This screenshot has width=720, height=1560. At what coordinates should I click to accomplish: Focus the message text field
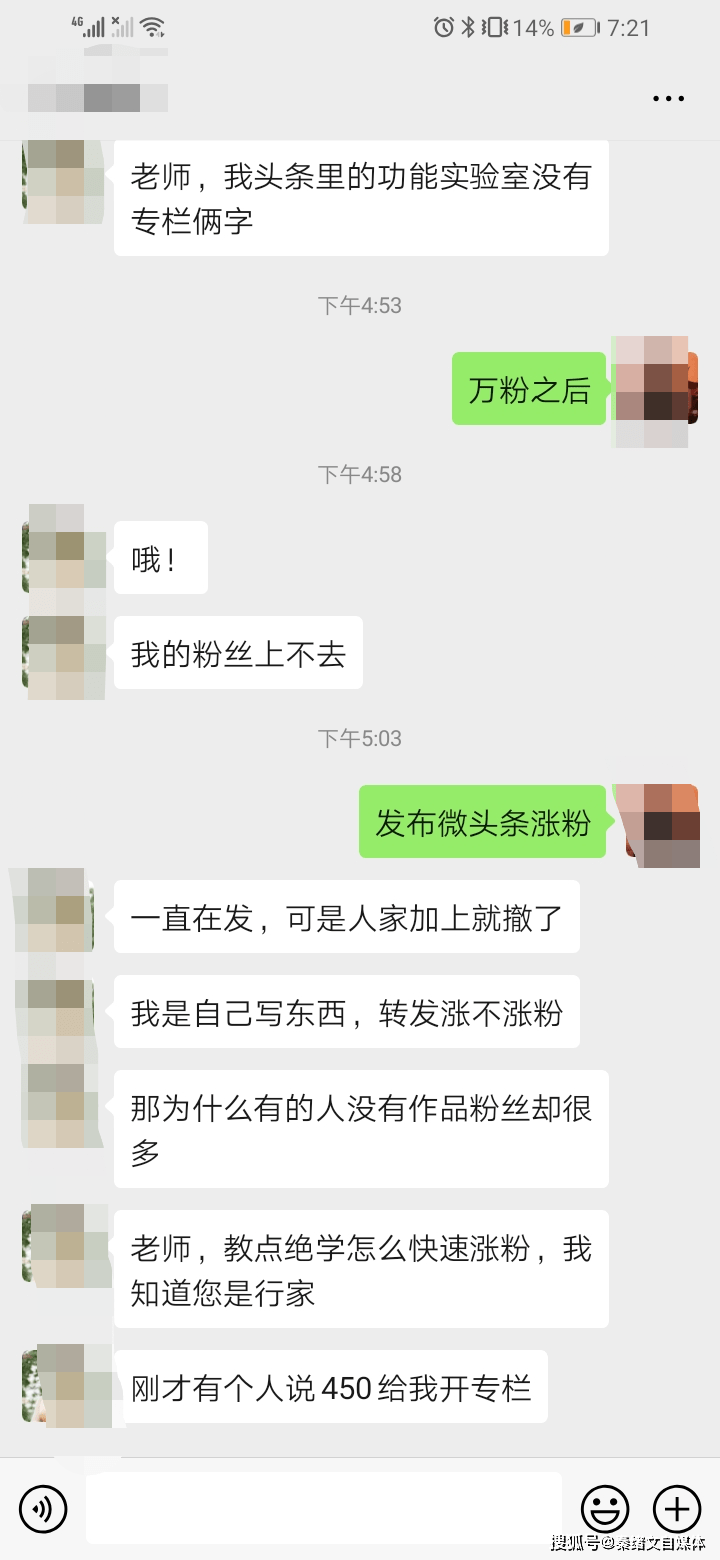[323, 1508]
